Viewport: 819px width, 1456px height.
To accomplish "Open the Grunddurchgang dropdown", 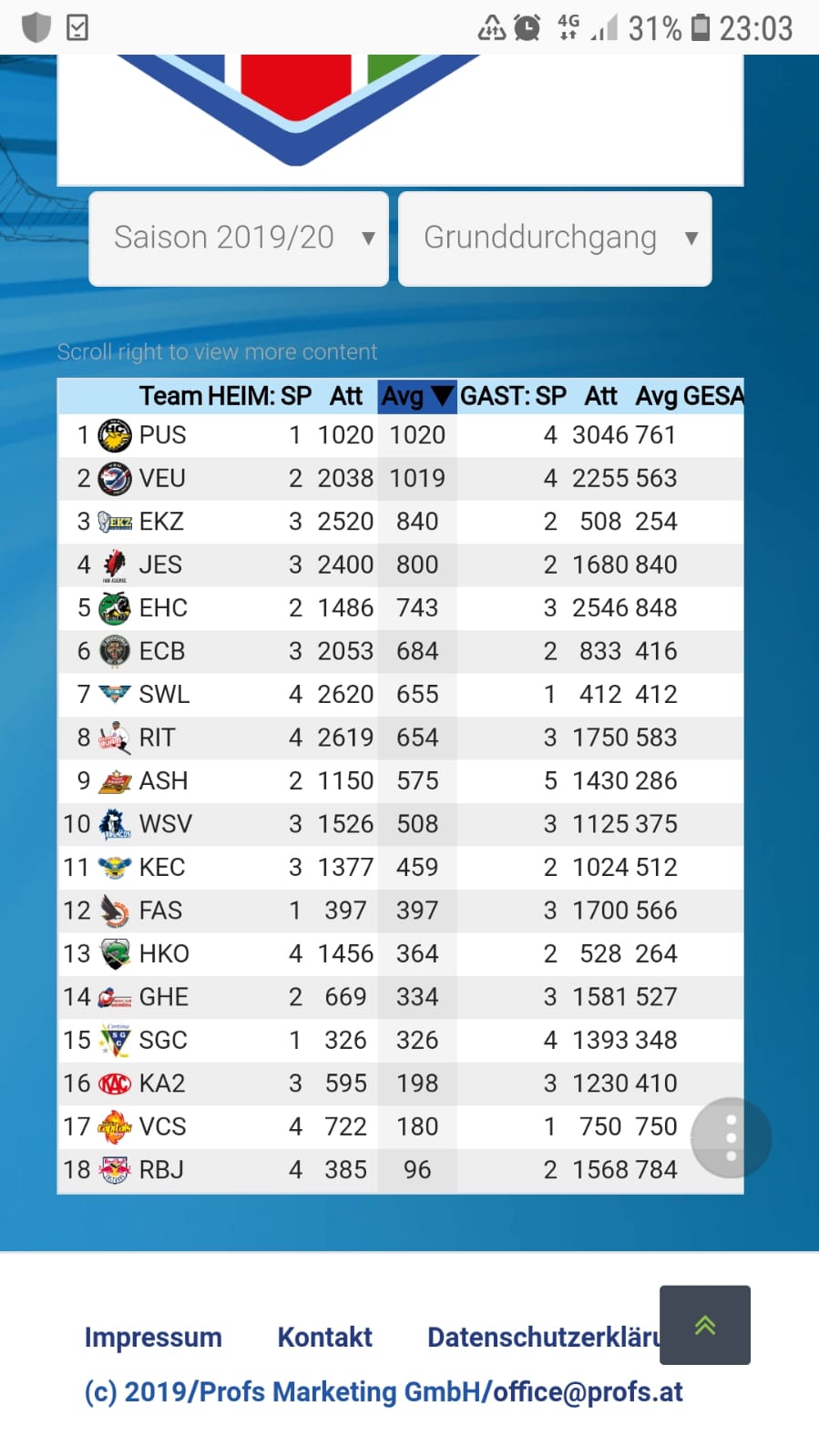I will pyautogui.click(x=554, y=239).
